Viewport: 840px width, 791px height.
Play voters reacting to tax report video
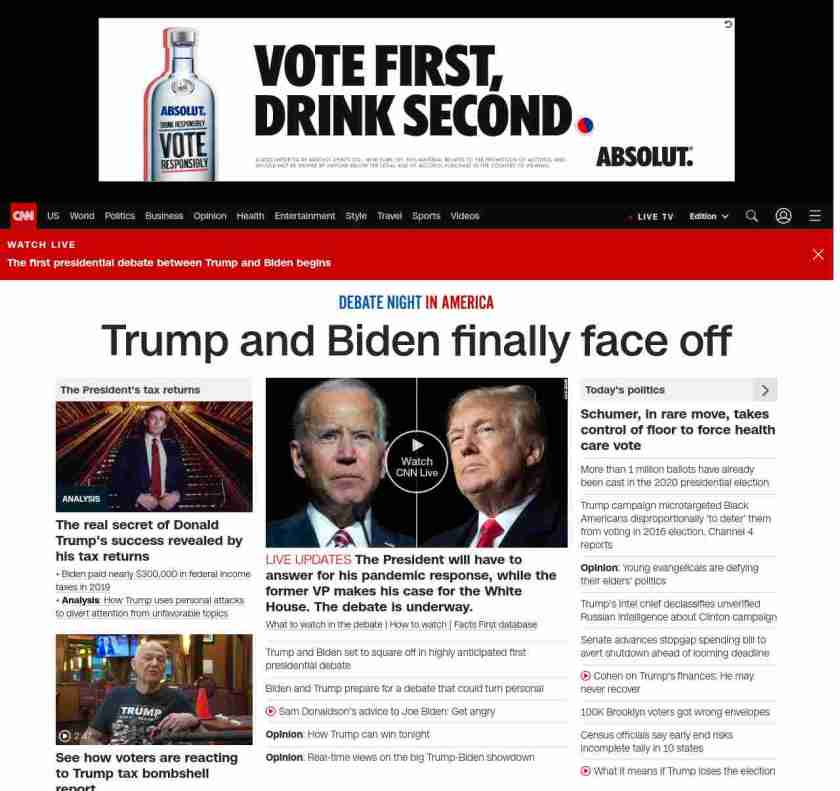click(154, 689)
